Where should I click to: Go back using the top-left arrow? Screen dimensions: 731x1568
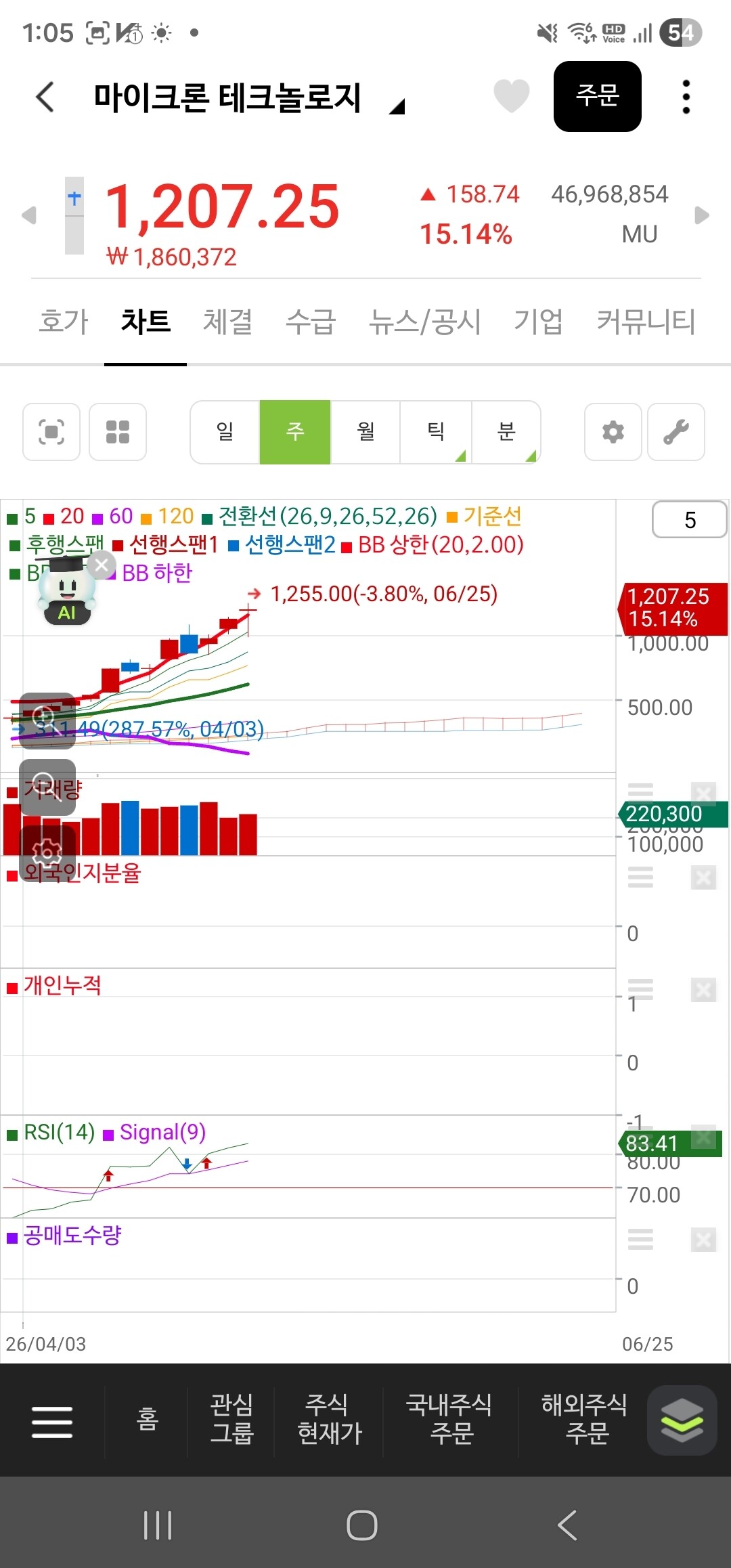click(45, 97)
